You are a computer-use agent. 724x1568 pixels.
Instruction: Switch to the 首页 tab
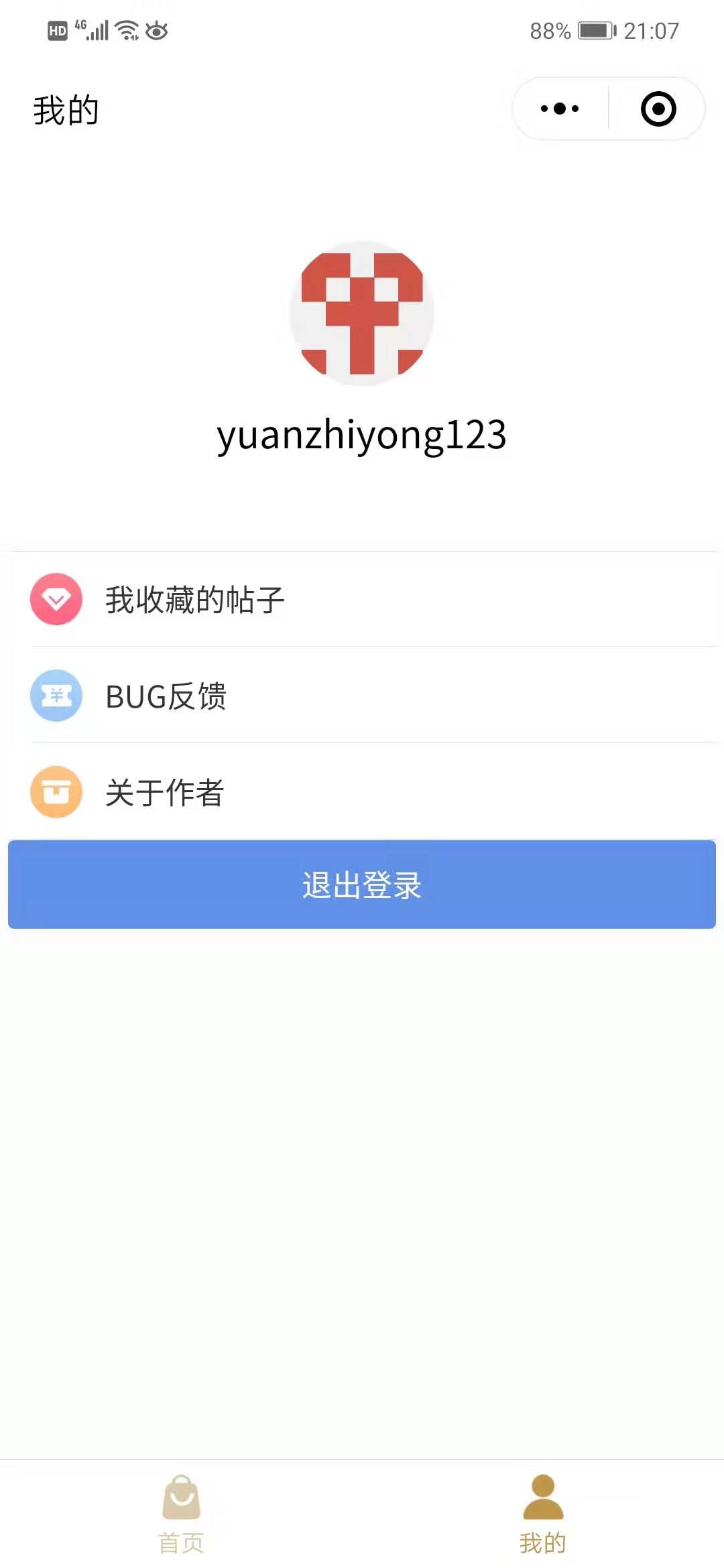pos(181,1514)
